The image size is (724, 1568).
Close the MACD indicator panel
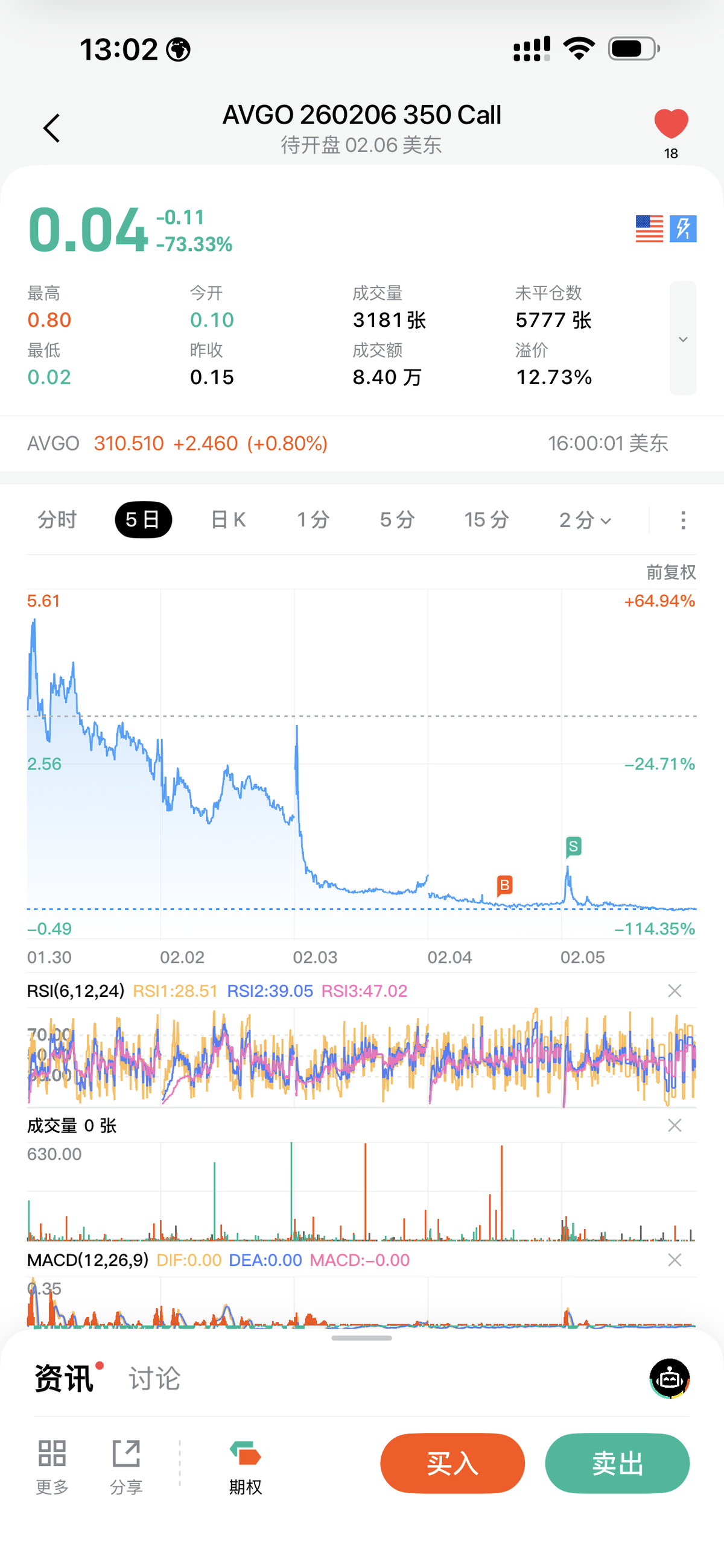coord(674,1259)
